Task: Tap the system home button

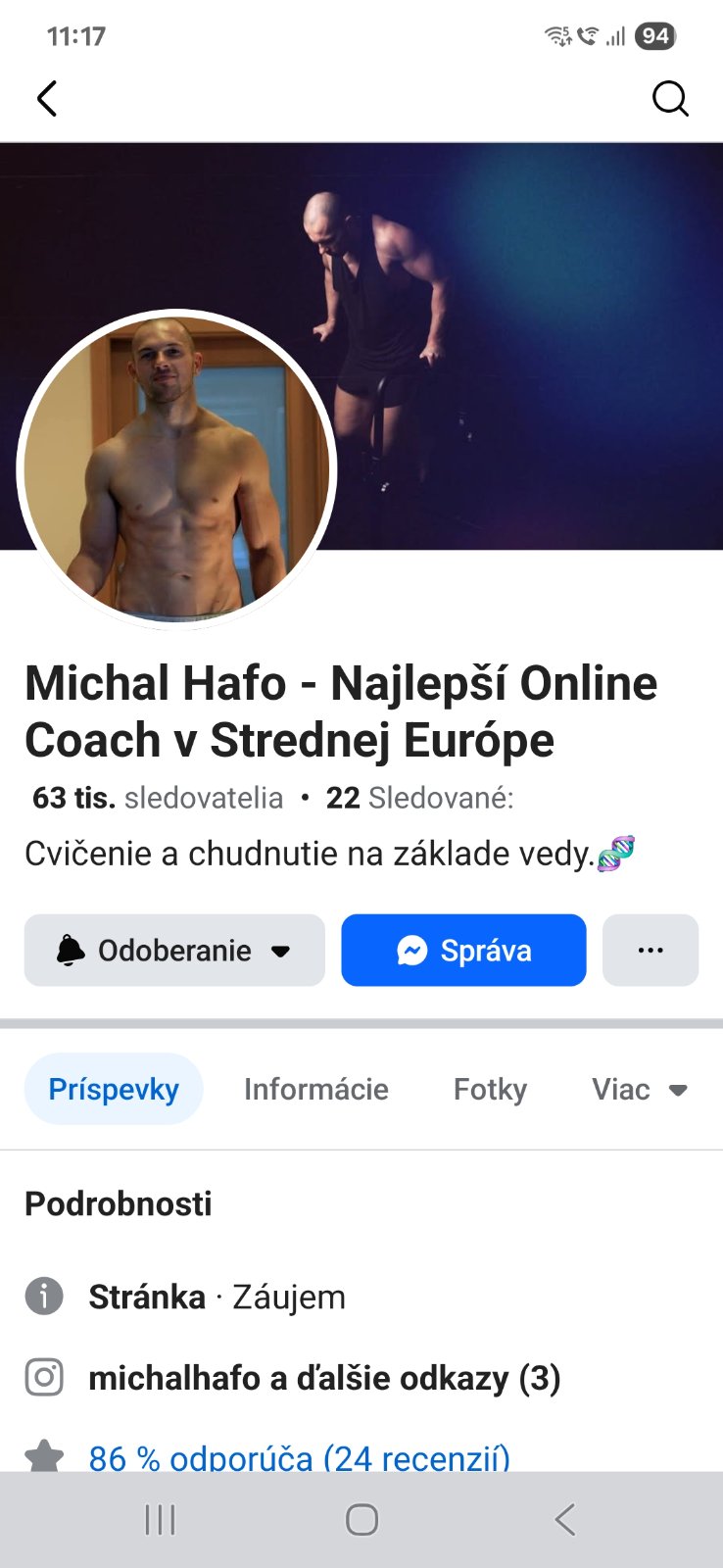Action: point(361,1520)
